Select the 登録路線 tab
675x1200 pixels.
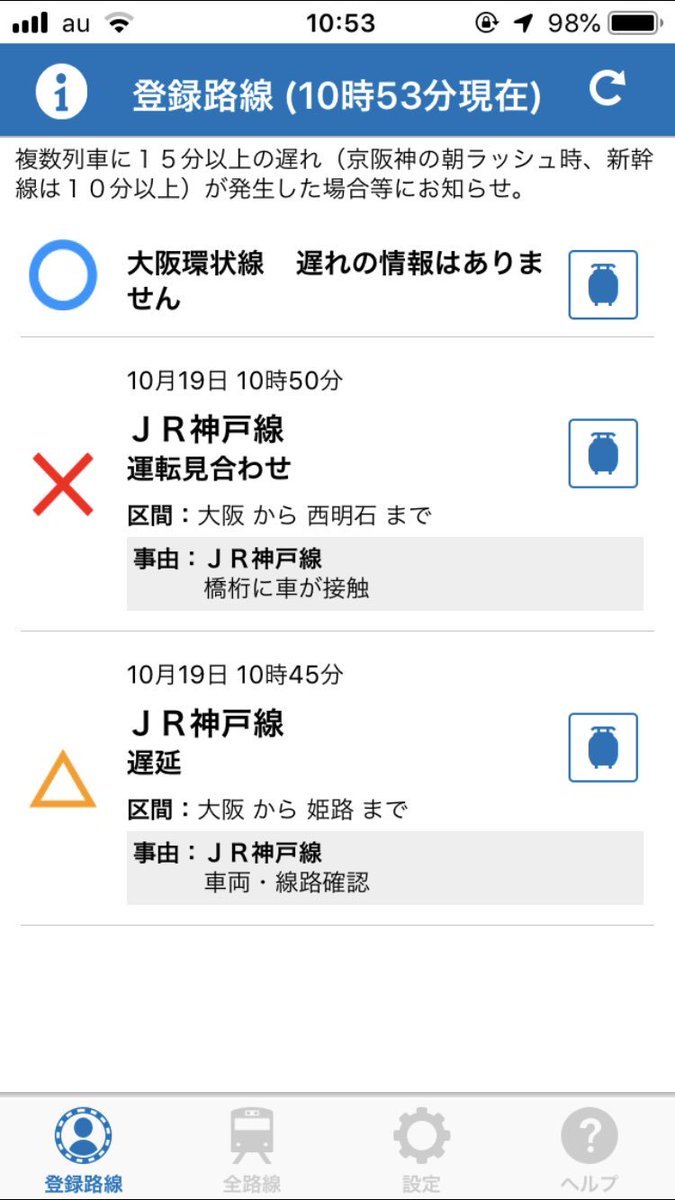pos(84,1149)
